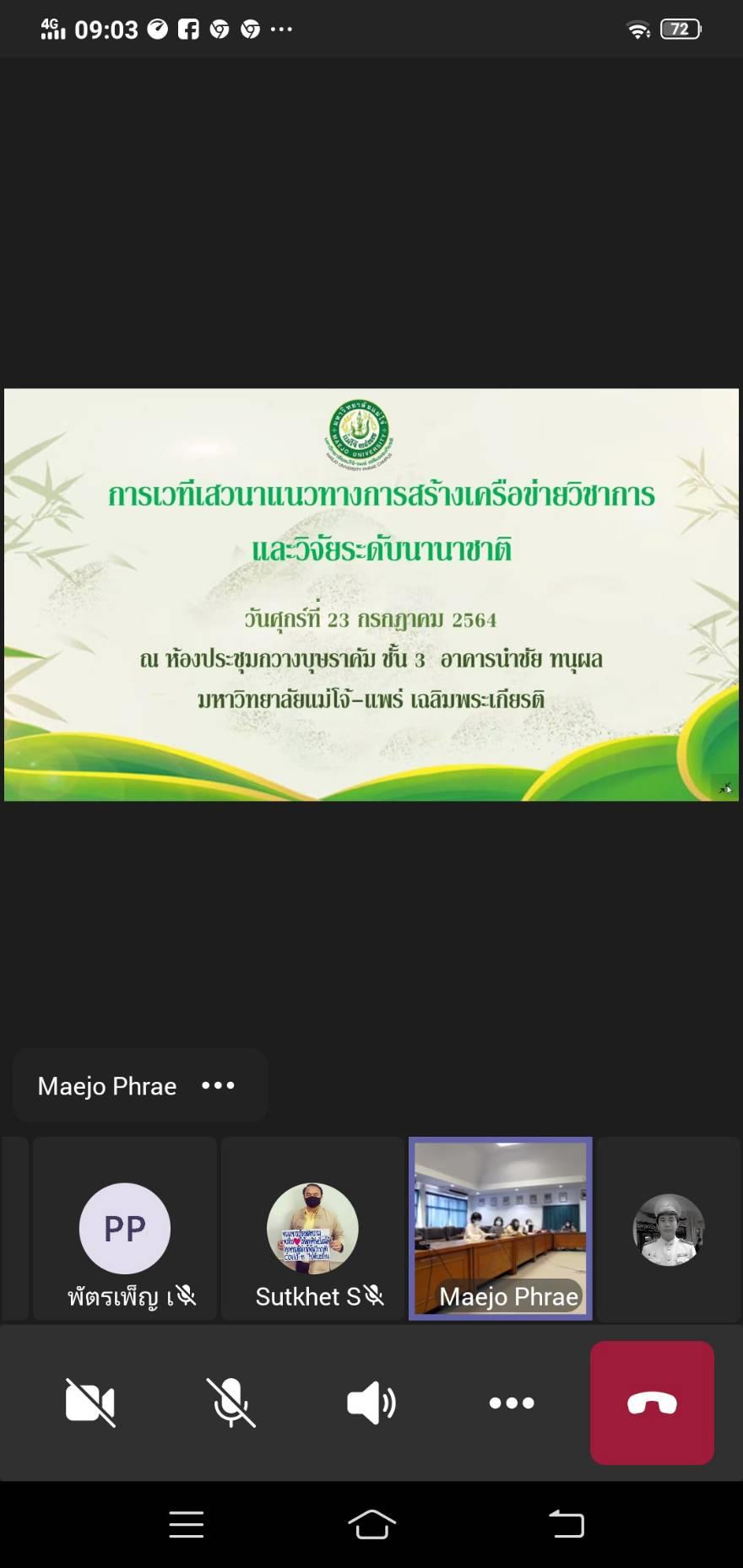Select Maejo Phrae video tile
The image size is (743, 1568).
[x=501, y=1229]
